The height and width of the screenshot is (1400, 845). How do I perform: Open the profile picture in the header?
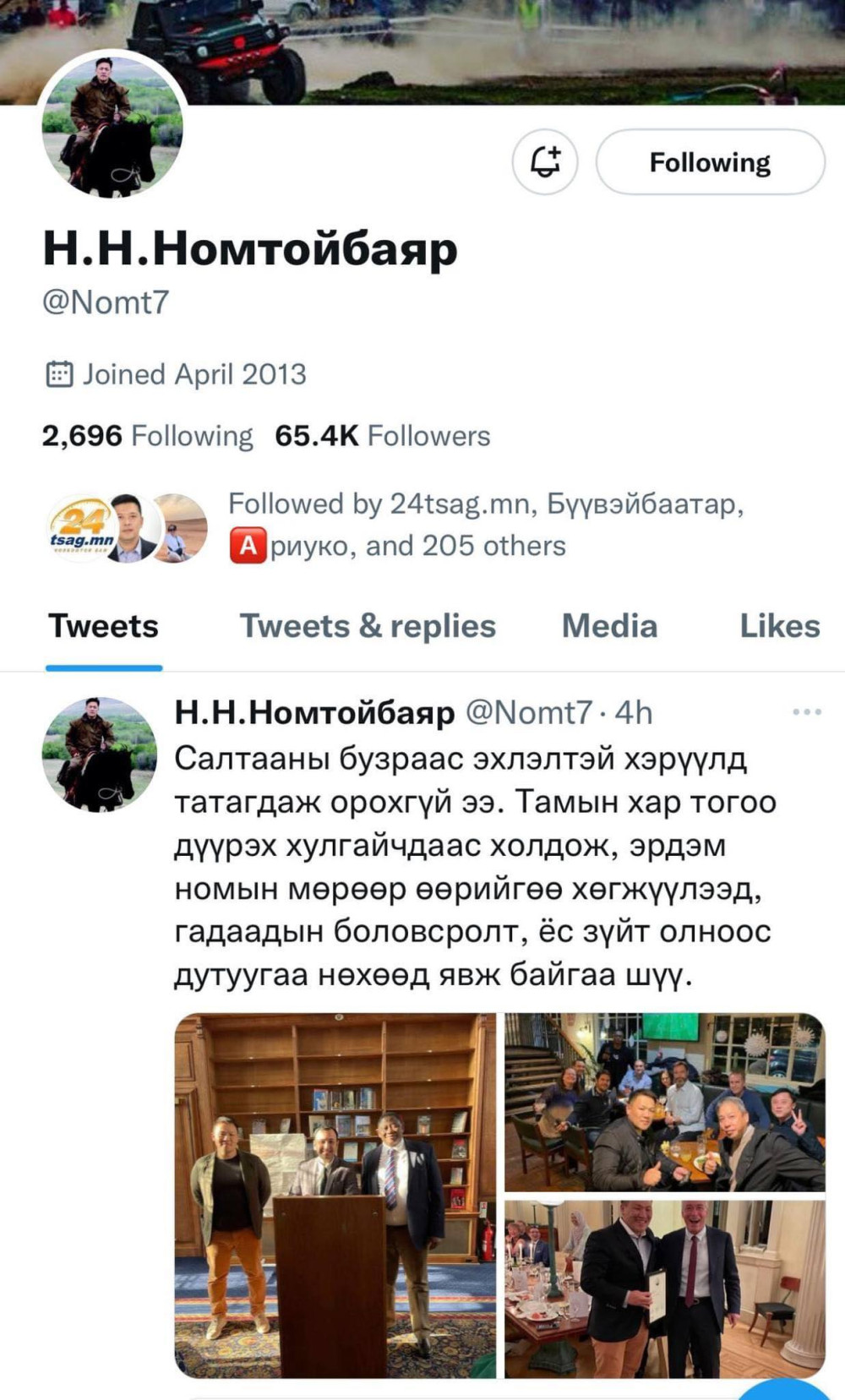(x=112, y=125)
